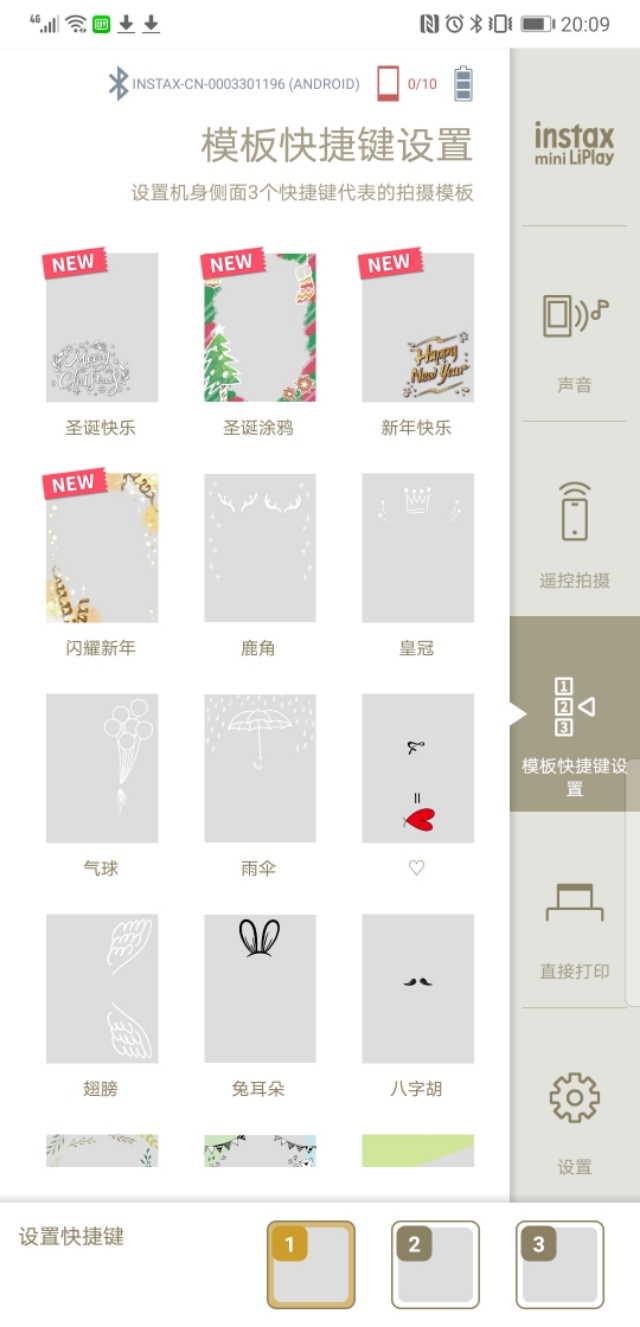Select the 闪耀新年 template
This screenshot has height=1327, width=640.
102,548
